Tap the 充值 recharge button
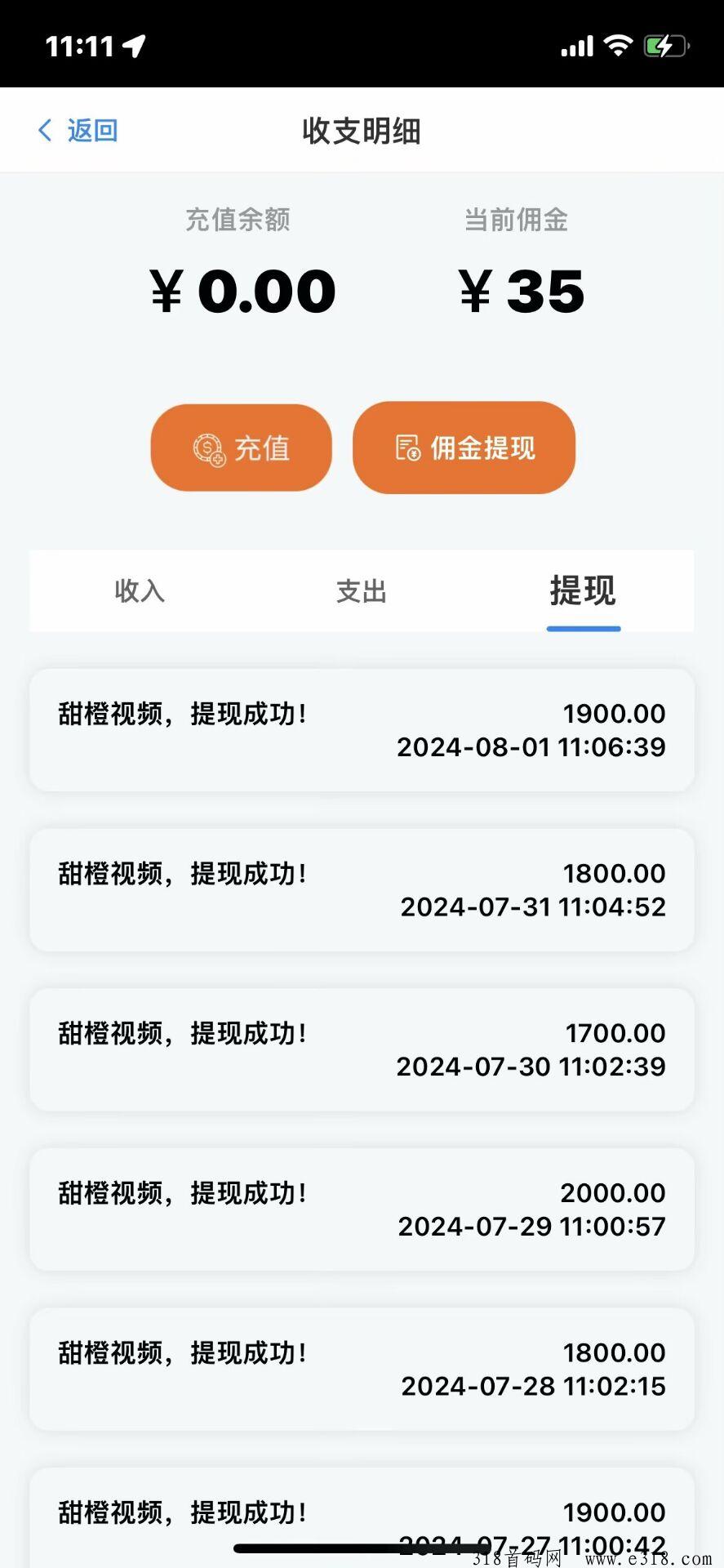 tap(242, 448)
